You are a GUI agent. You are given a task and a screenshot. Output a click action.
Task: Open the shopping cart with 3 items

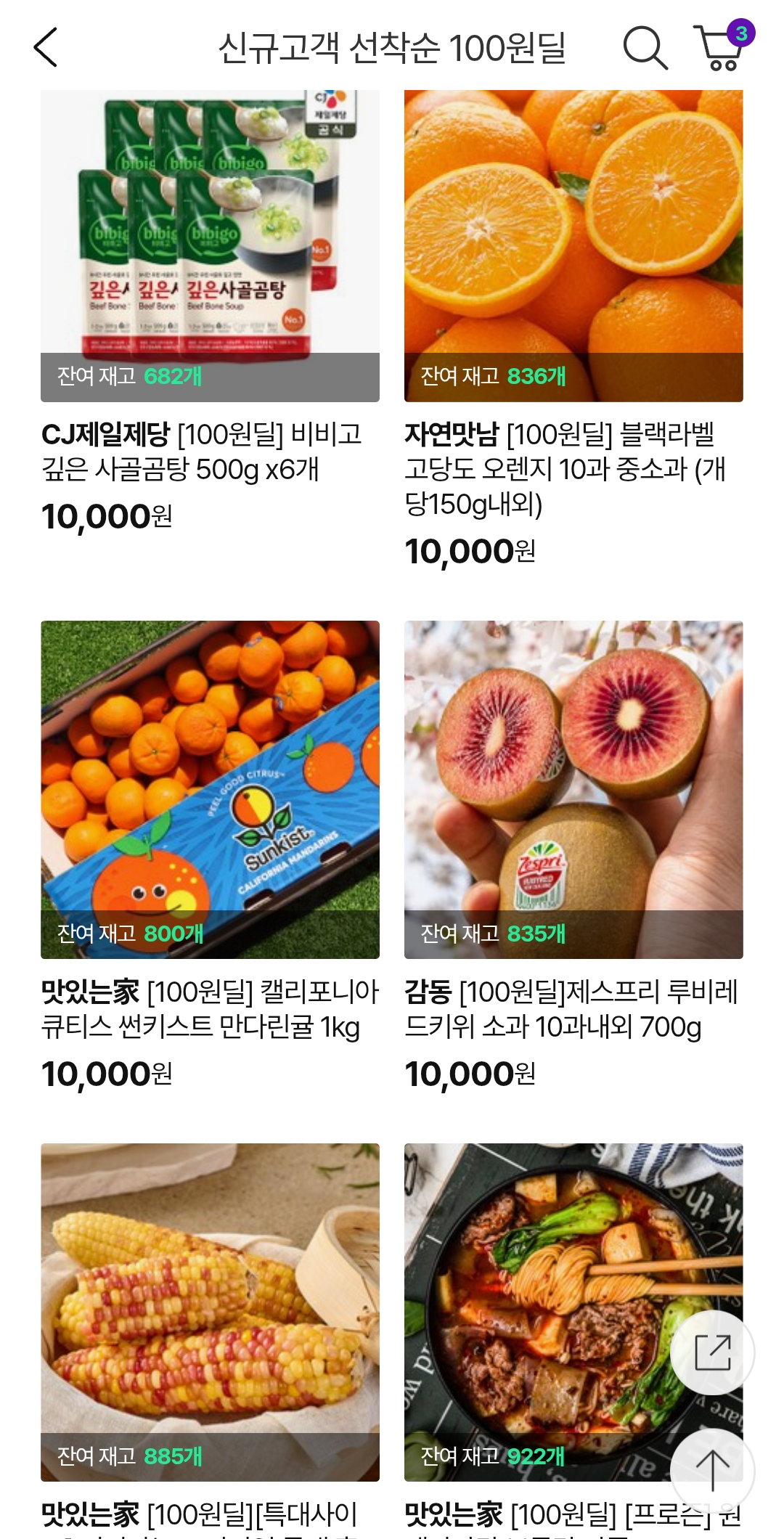[722, 46]
